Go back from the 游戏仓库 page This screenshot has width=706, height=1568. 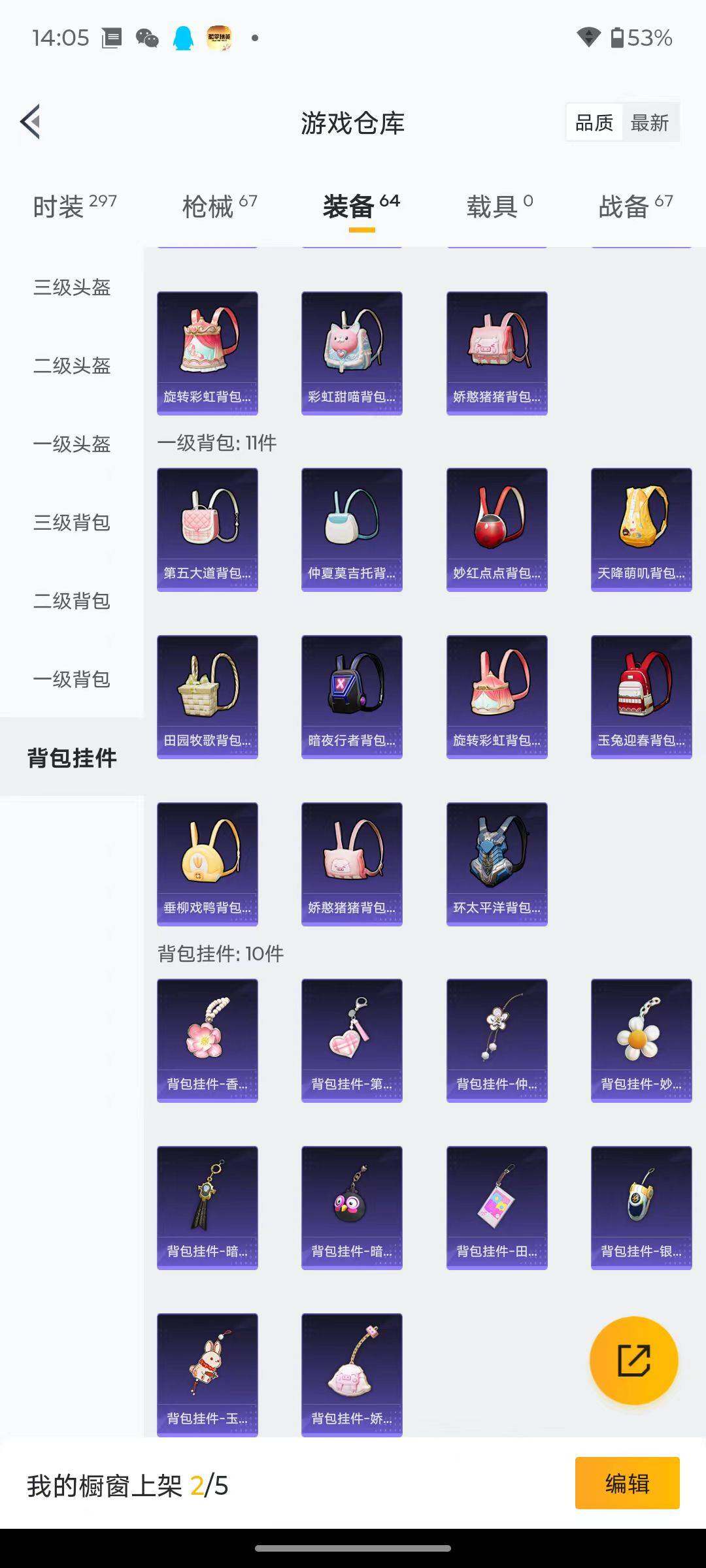(x=31, y=122)
